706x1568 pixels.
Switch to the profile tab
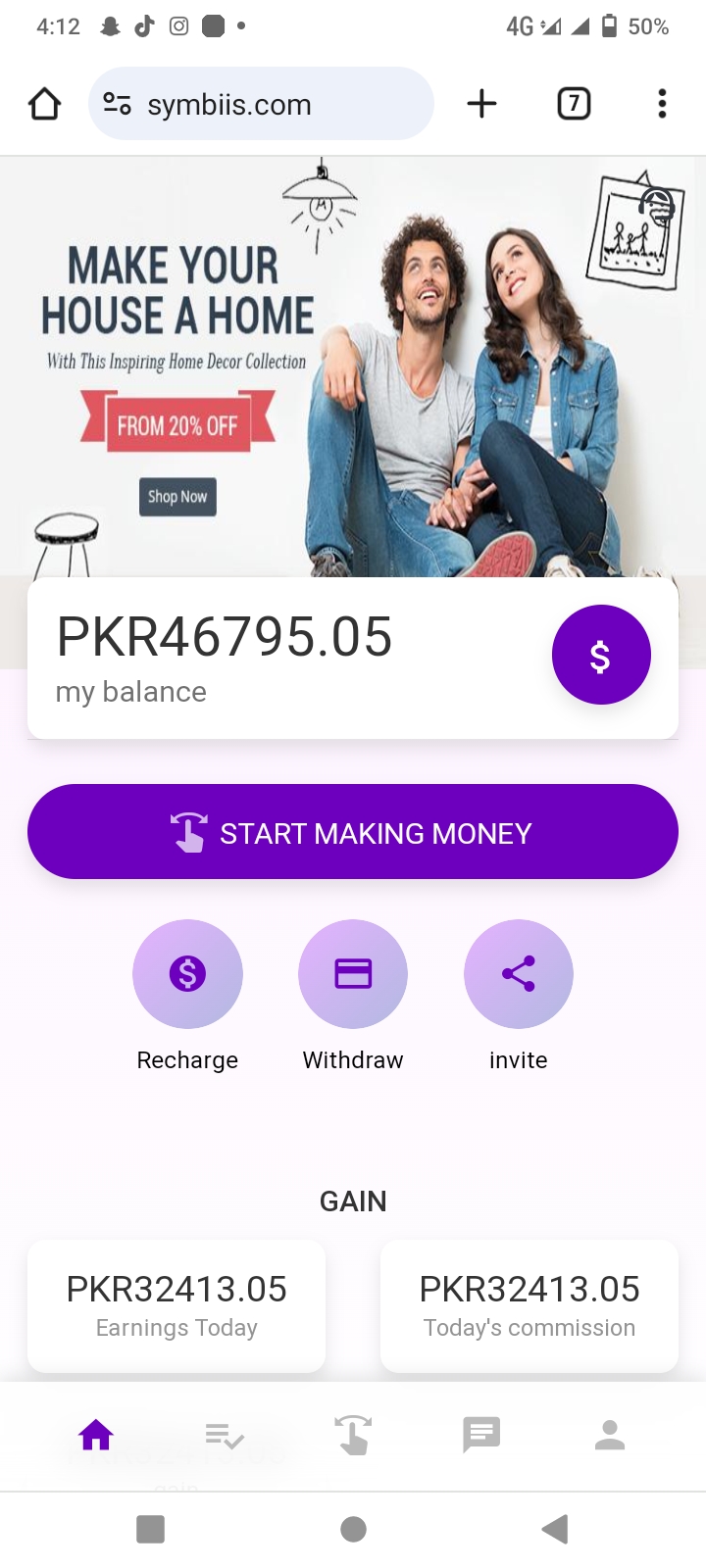[x=610, y=1436]
